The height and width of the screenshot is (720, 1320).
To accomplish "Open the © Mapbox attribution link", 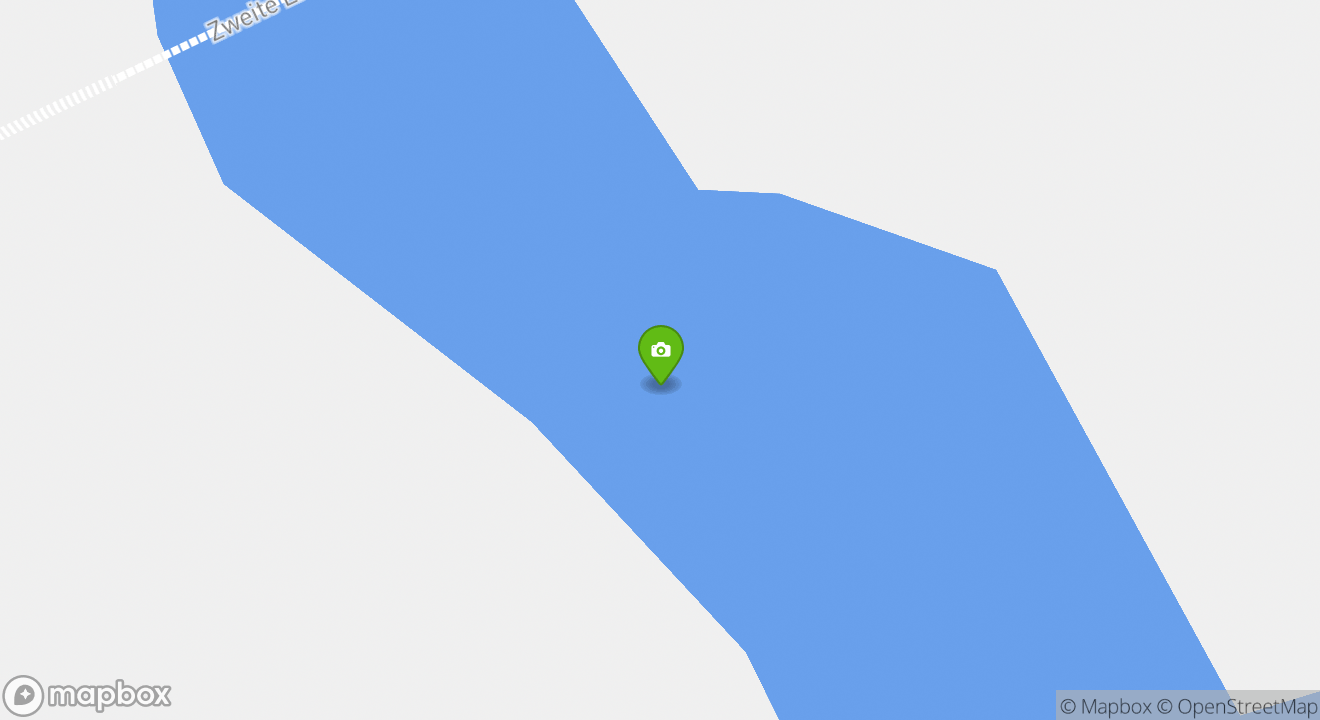I will click(1105, 707).
